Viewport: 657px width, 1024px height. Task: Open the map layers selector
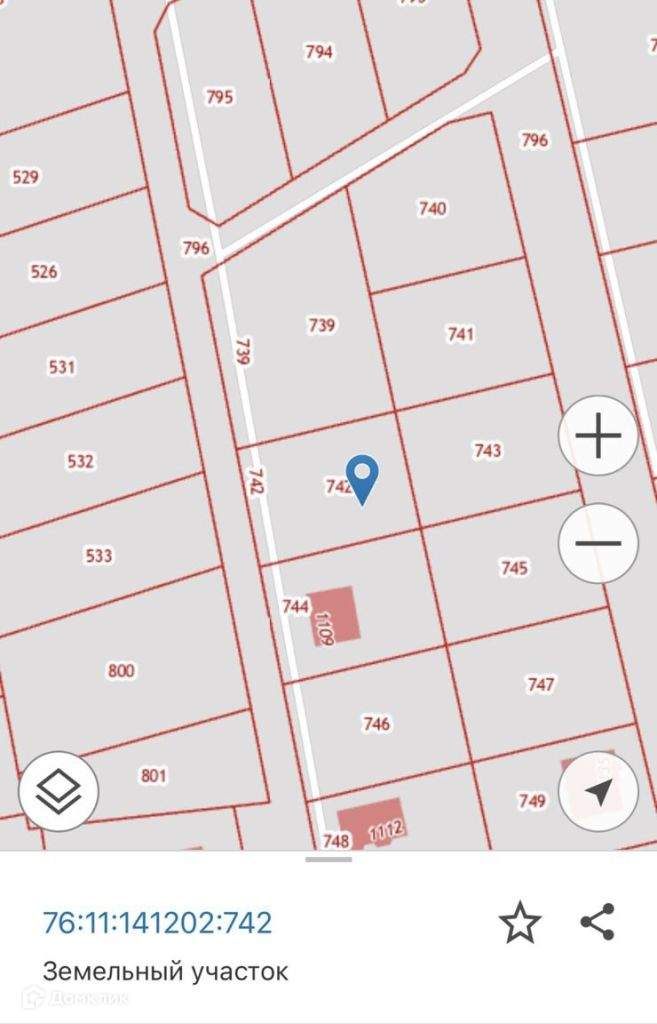pyautogui.click(x=58, y=792)
